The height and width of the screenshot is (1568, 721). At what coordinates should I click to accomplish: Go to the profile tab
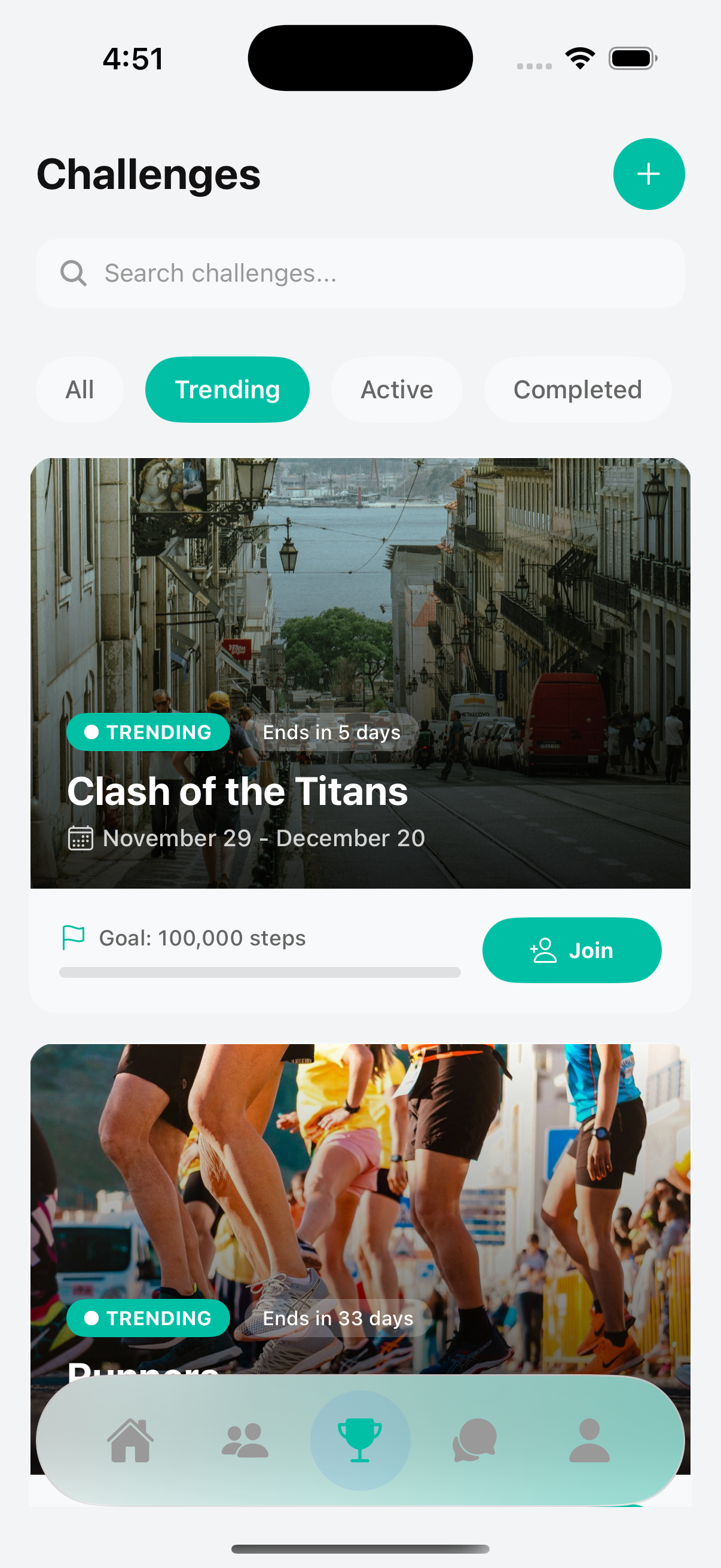coord(589,1440)
